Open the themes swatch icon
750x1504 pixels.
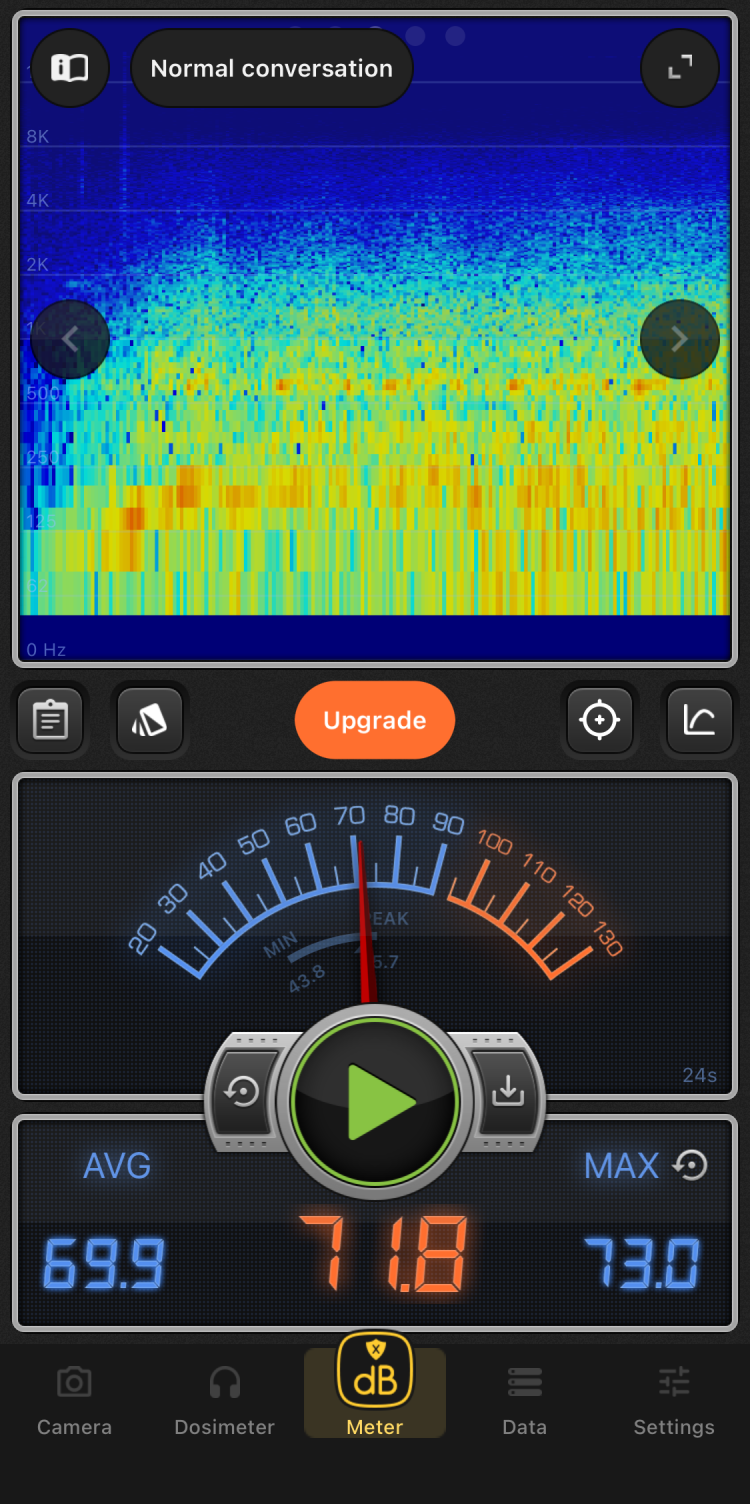tap(150, 720)
